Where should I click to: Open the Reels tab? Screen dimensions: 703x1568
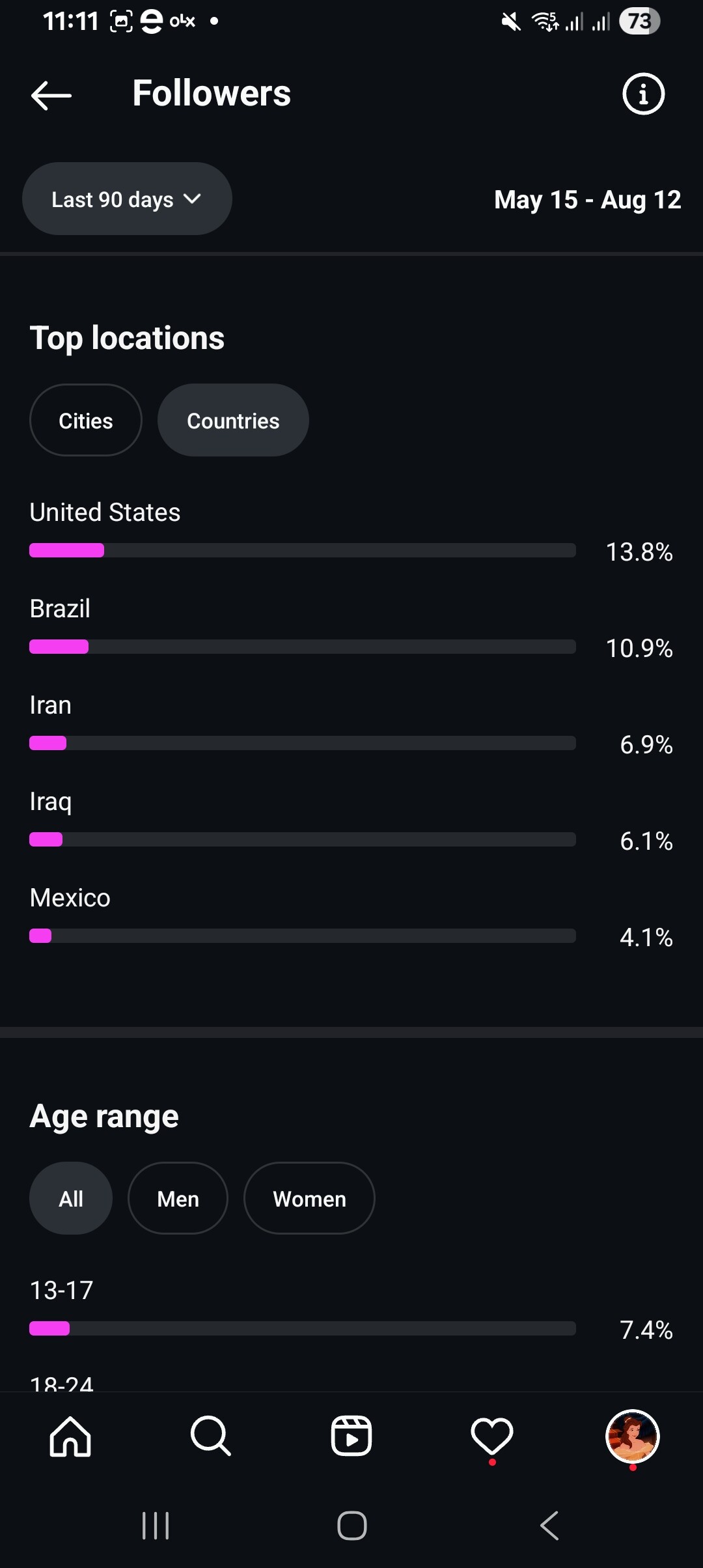click(351, 1436)
